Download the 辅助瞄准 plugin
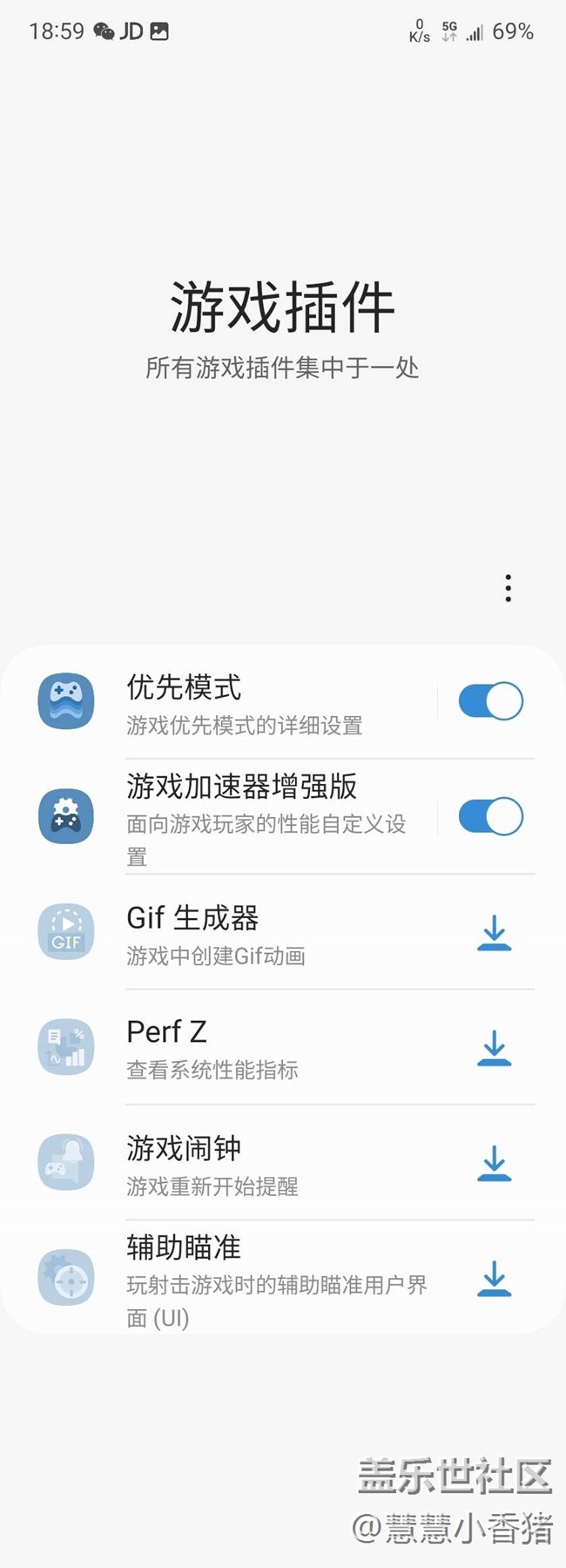566x1568 pixels. (x=494, y=1279)
